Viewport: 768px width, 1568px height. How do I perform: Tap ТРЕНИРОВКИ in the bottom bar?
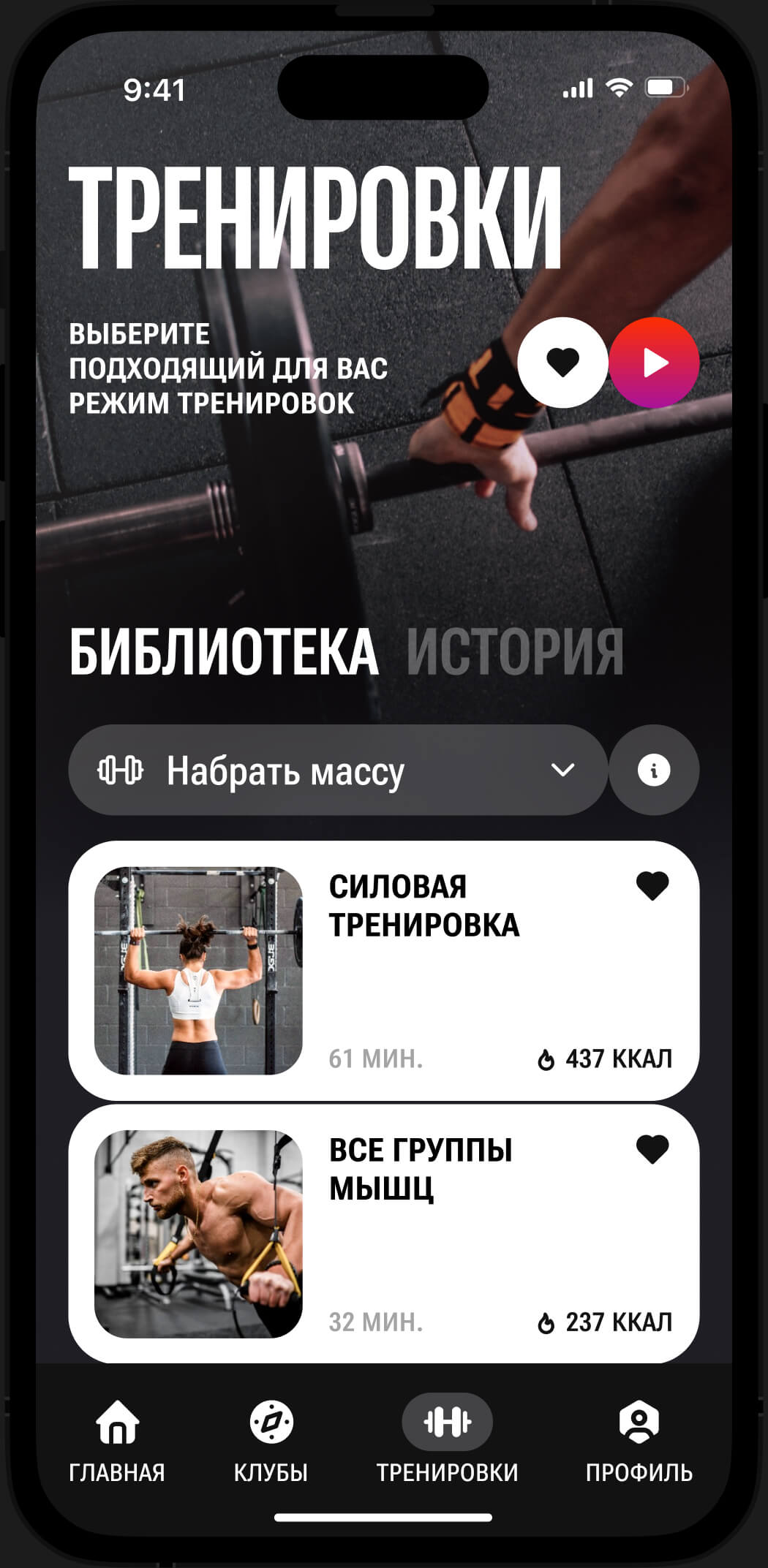(447, 1440)
